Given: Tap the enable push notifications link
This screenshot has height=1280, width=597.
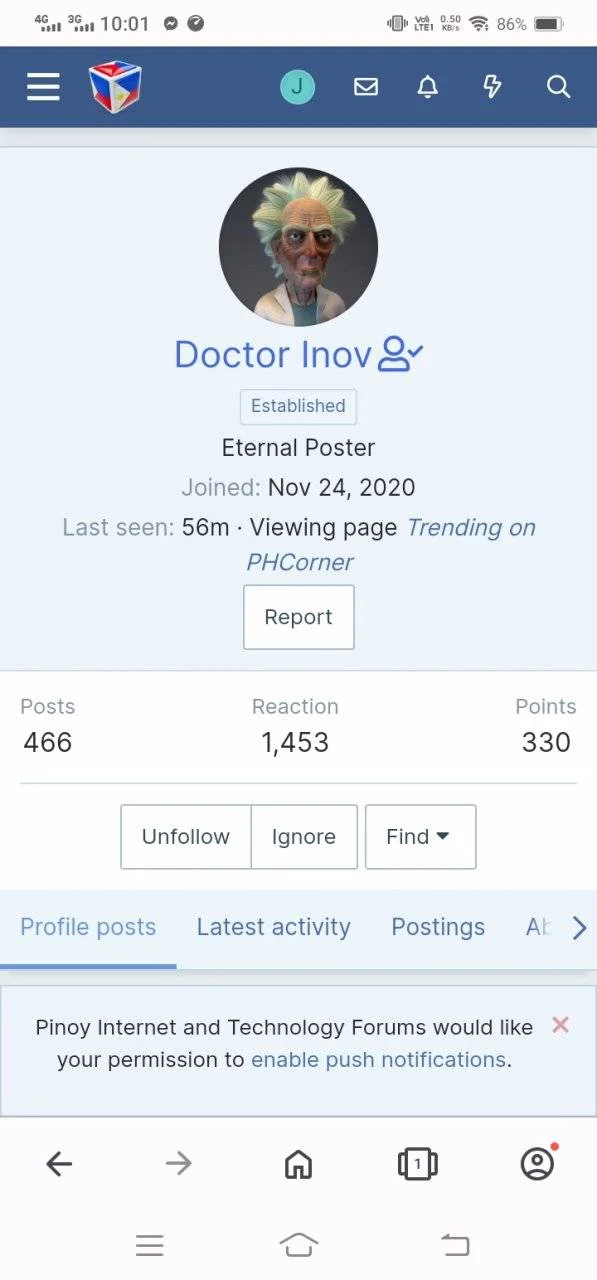Looking at the screenshot, I should click(378, 1059).
